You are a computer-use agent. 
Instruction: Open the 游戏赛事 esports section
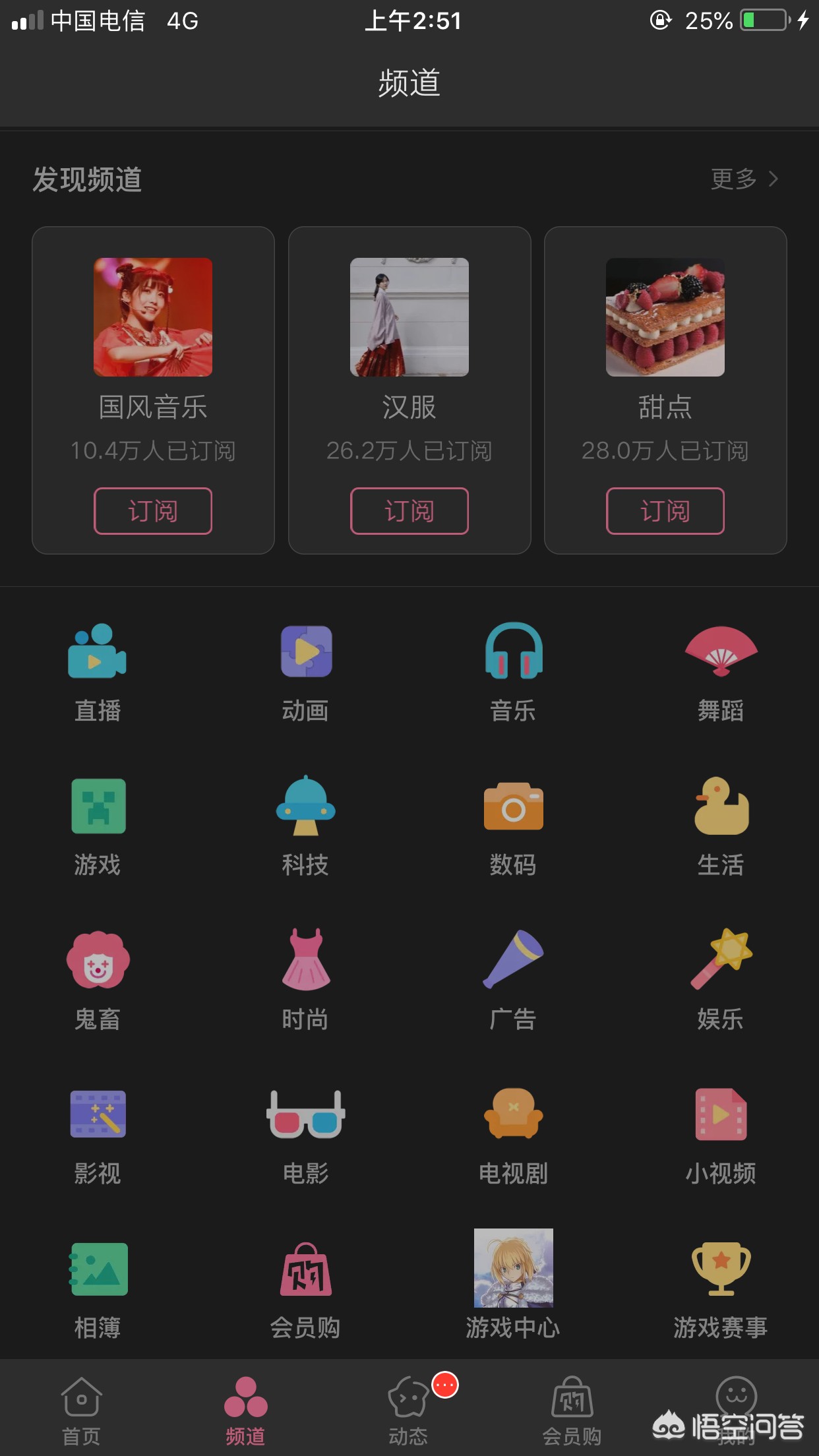click(x=721, y=1286)
